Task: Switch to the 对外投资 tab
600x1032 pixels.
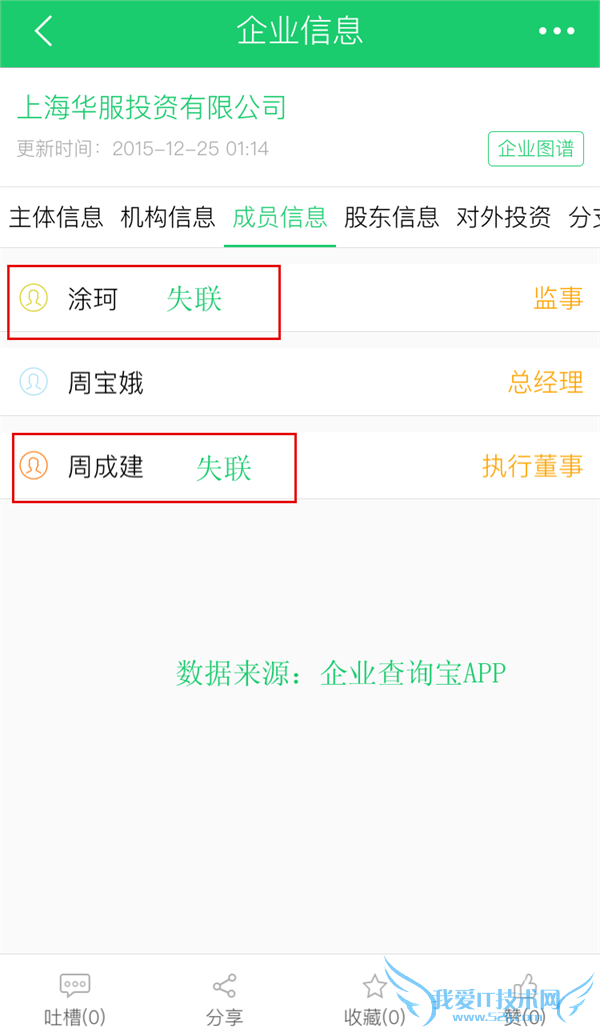Action: 503,217
